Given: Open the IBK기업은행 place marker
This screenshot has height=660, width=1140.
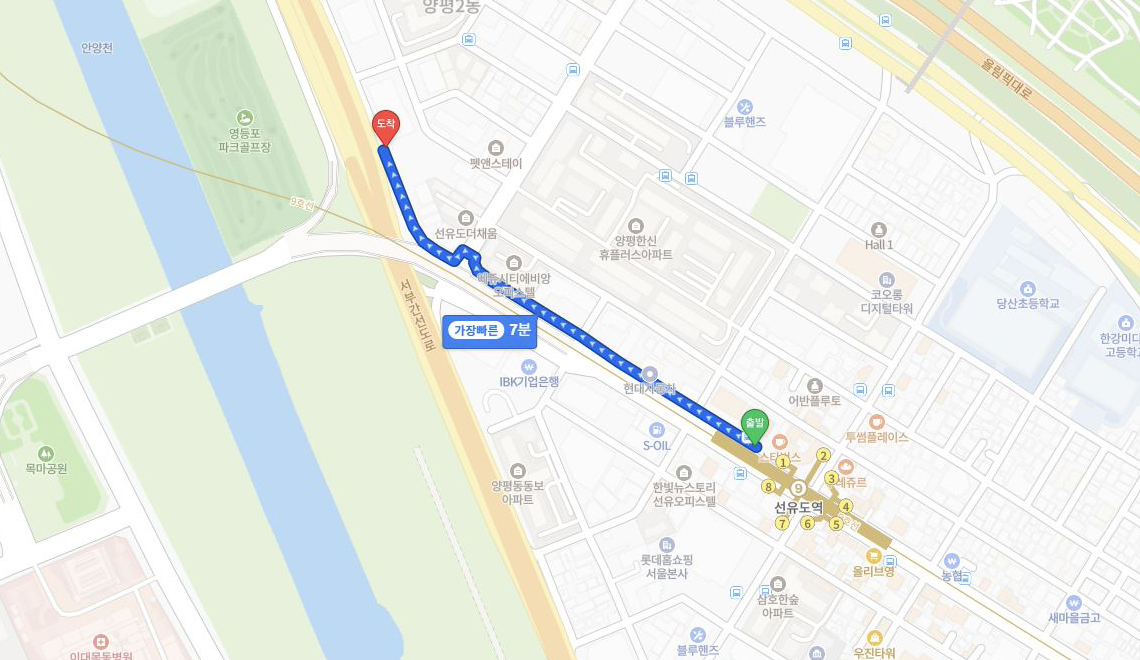Looking at the screenshot, I should tap(529, 367).
